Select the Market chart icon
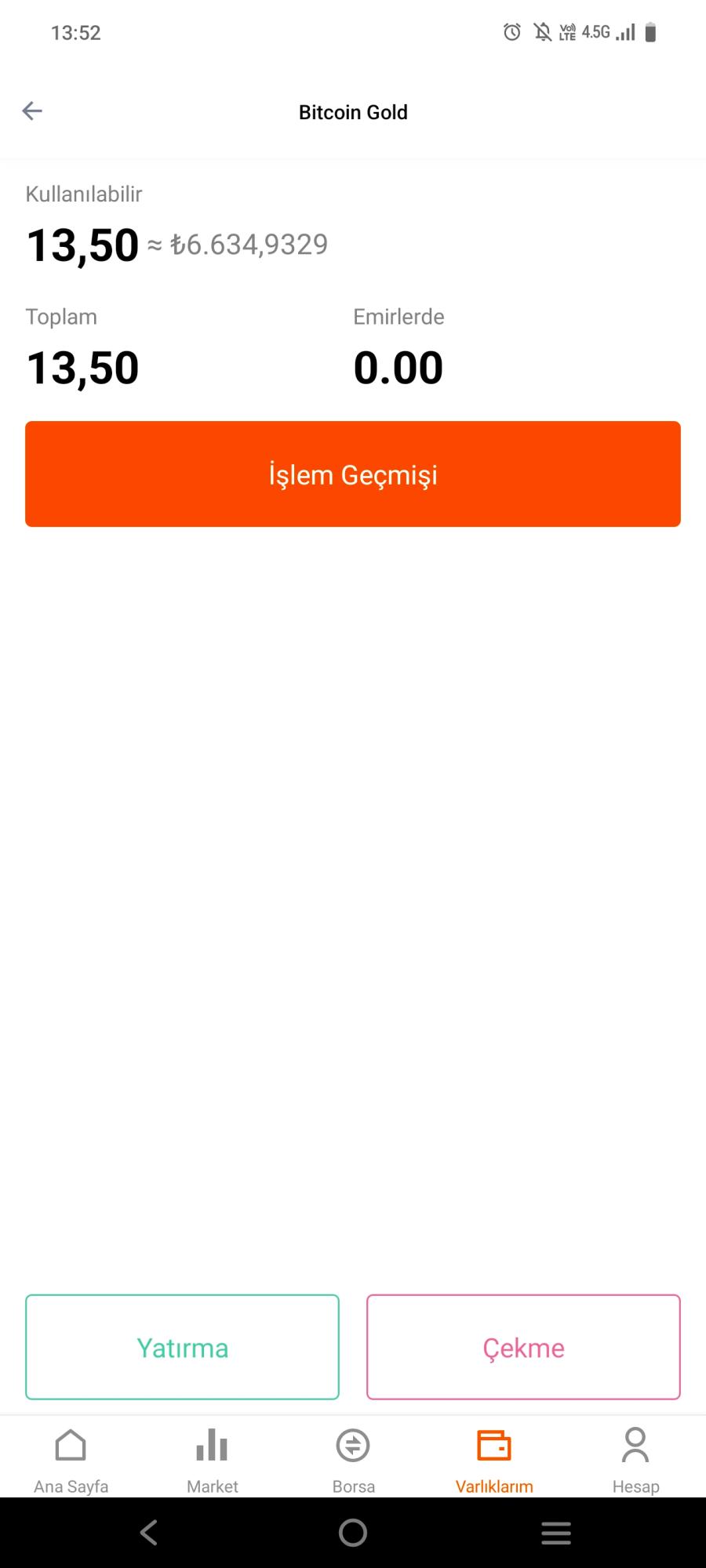 click(x=212, y=1445)
